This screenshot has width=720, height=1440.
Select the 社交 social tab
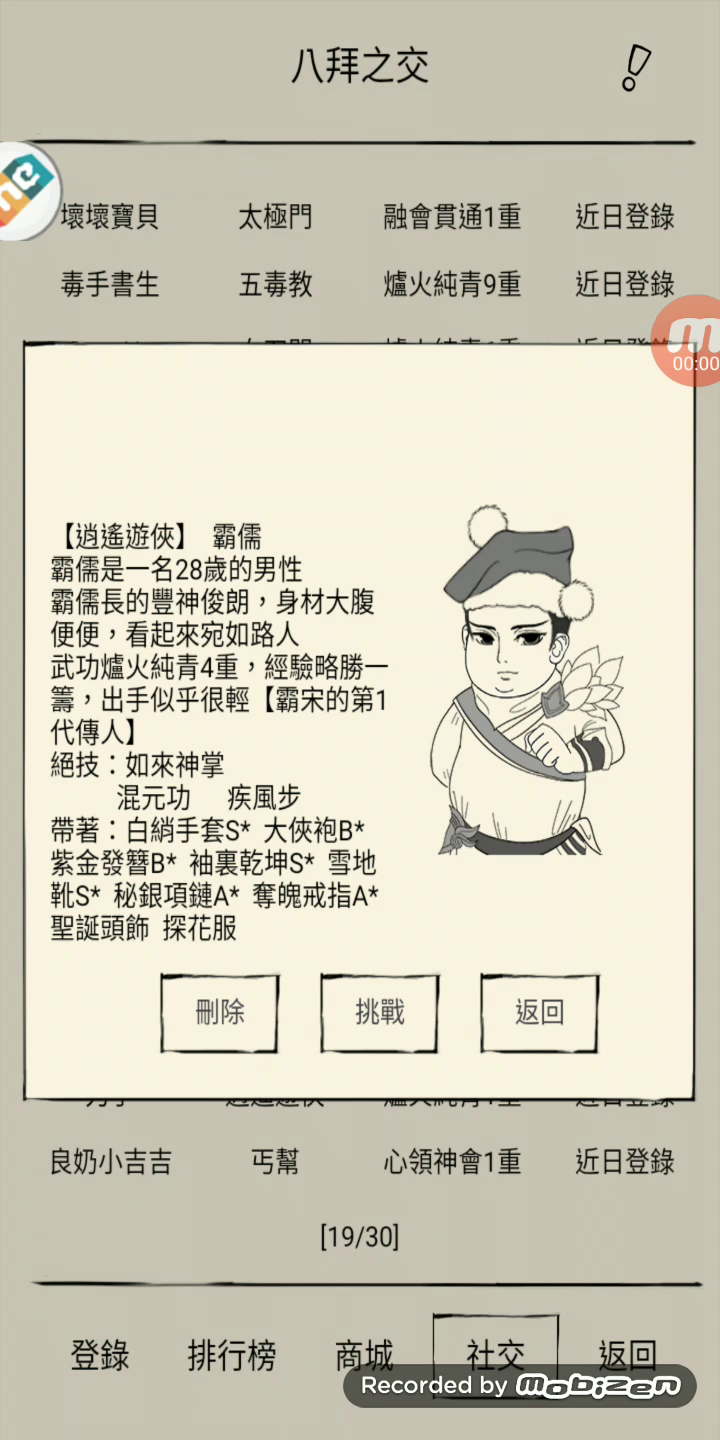click(495, 1354)
